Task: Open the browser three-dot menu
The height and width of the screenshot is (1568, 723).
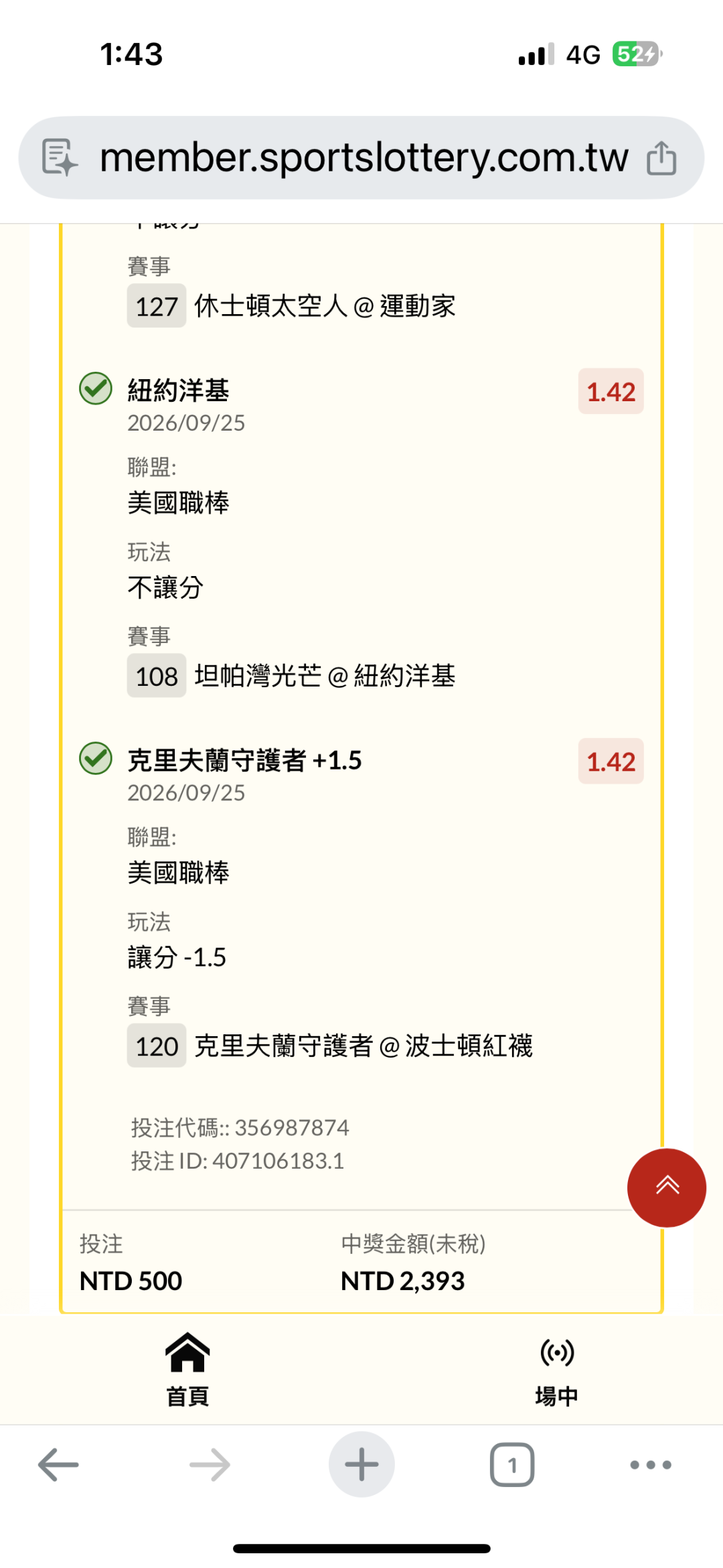Action: (x=651, y=1465)
